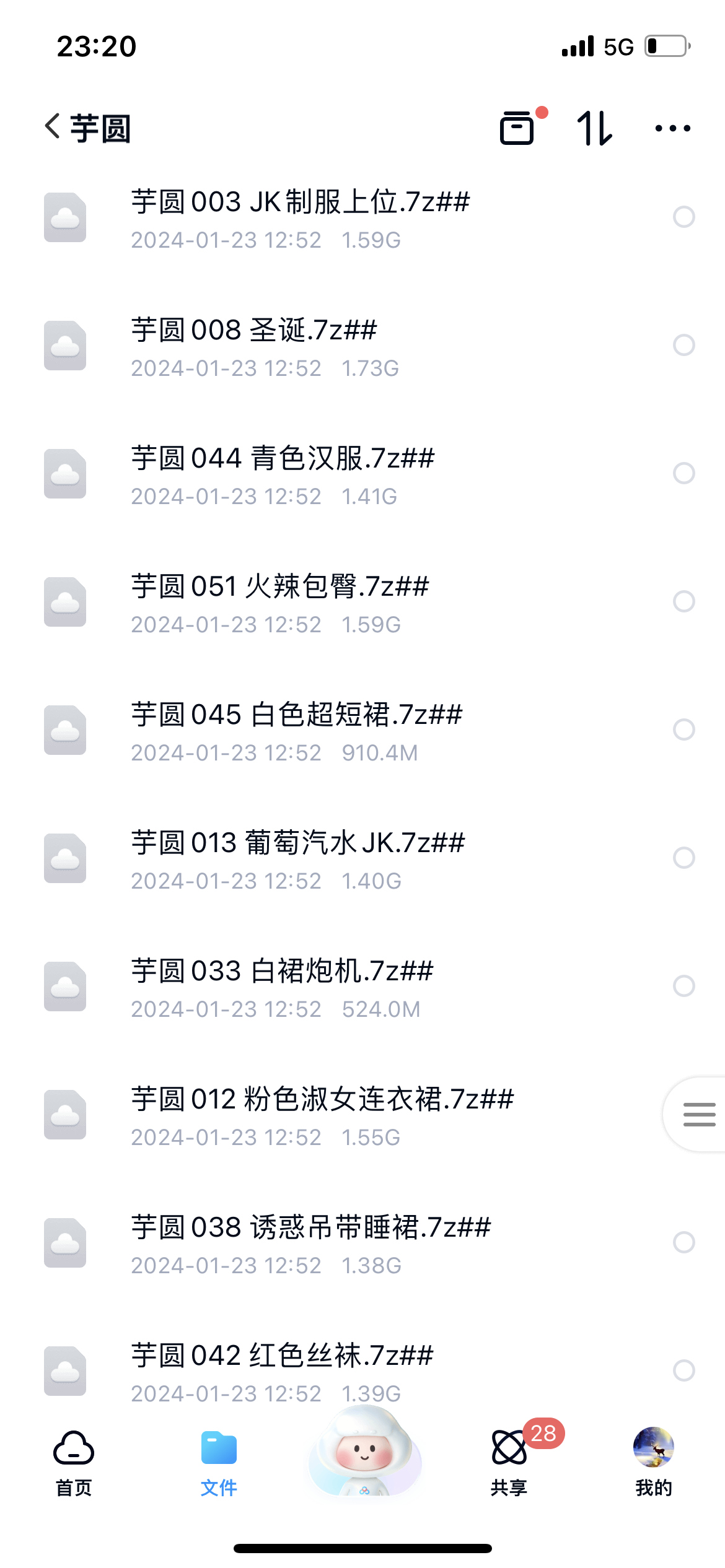Switch to the 首页 tab

74,1463
